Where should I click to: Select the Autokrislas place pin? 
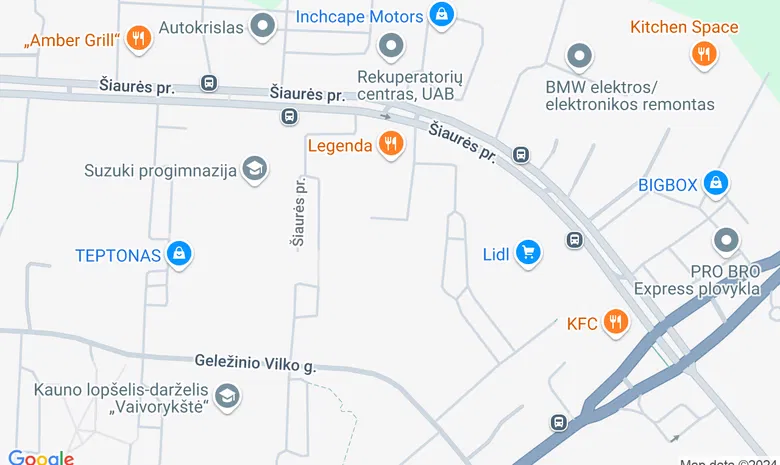(x=263, y=26)
